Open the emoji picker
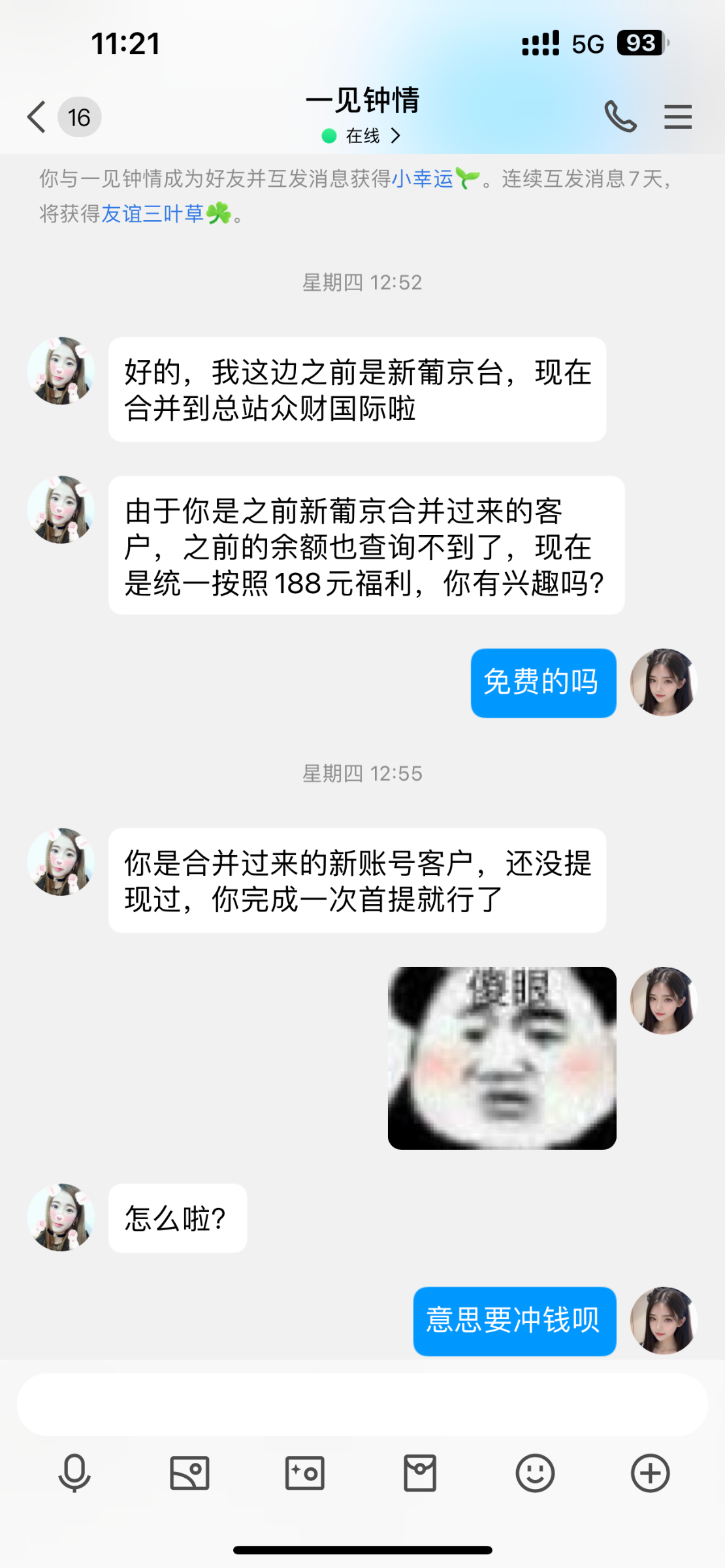Viewport: 725px width, 1568px height. click(x=535, y=1473)
